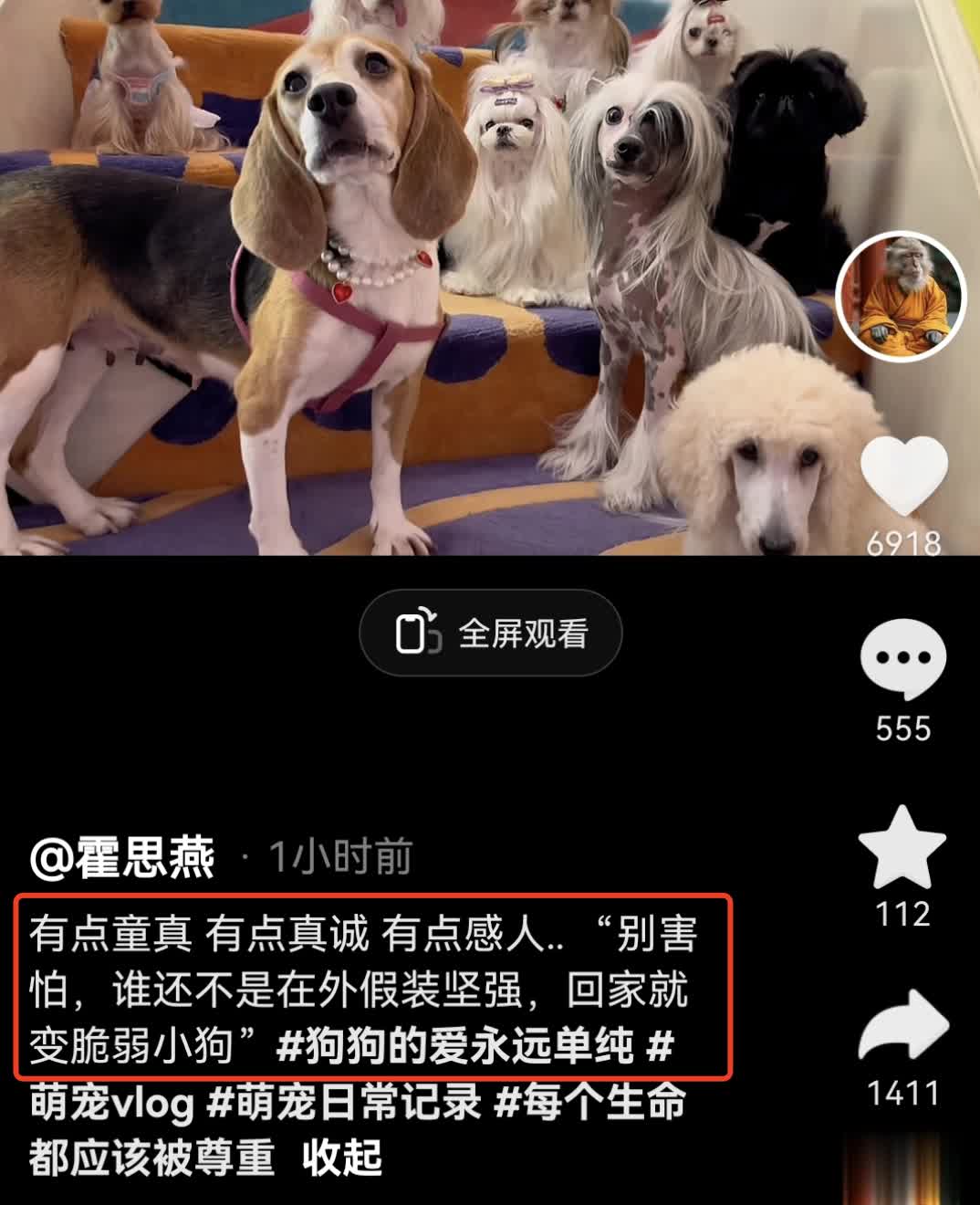Image resolution: width=980 pixels, height=1205 pixels.
Task: Open hashtag #萌宠vlog
Action: point(112,1103)
